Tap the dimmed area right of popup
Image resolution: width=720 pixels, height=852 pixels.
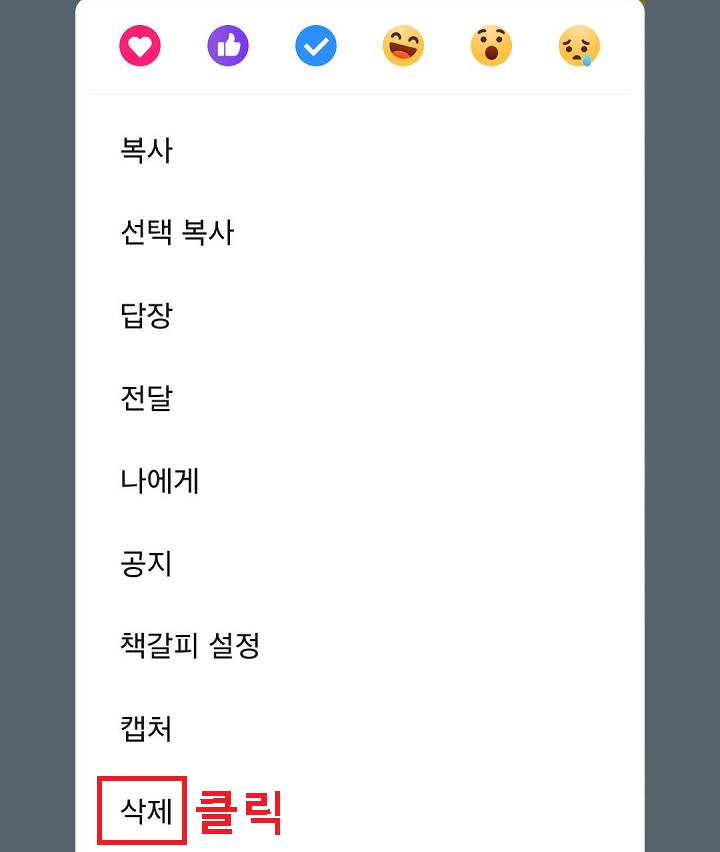(685, 426)
